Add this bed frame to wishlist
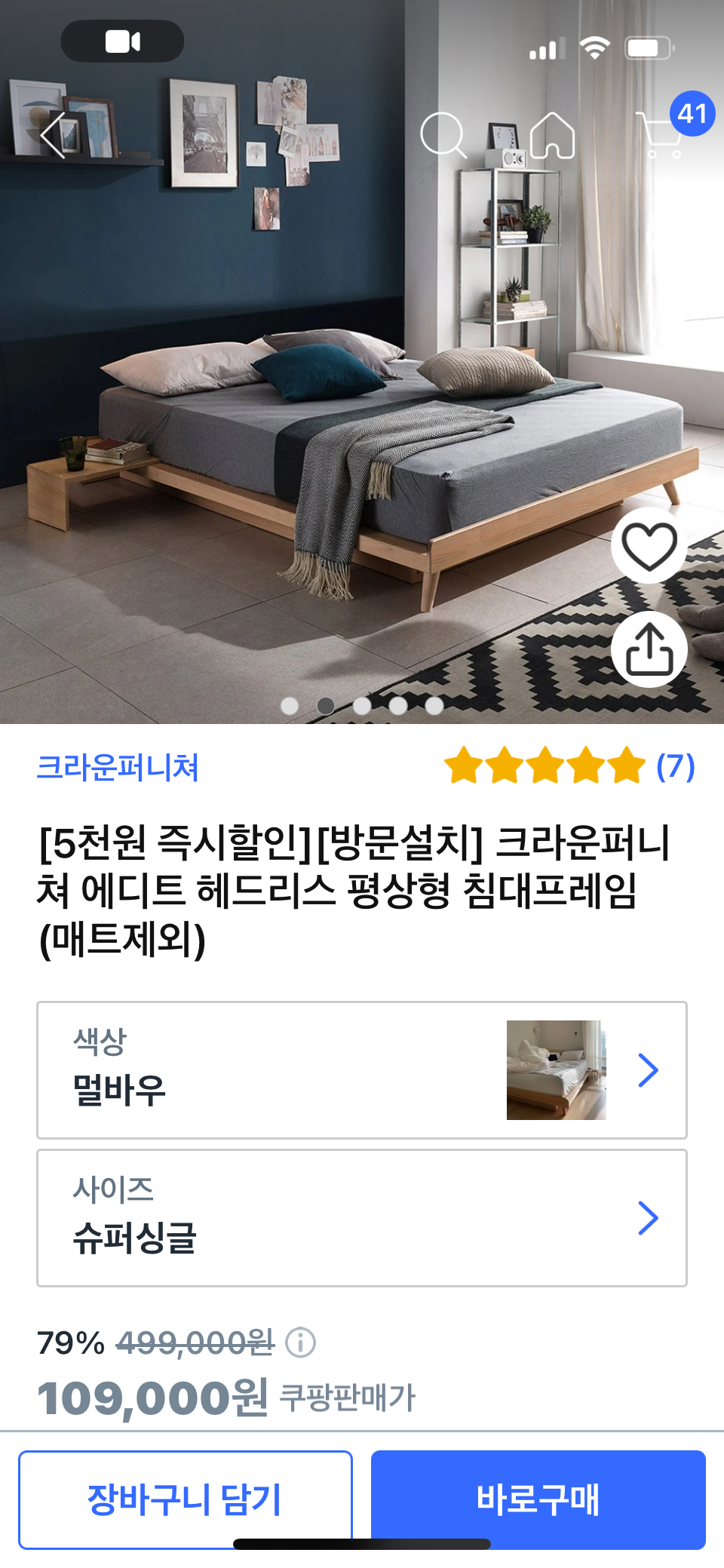This screenshot has height=1568, width=724. (x=649, y=545)
